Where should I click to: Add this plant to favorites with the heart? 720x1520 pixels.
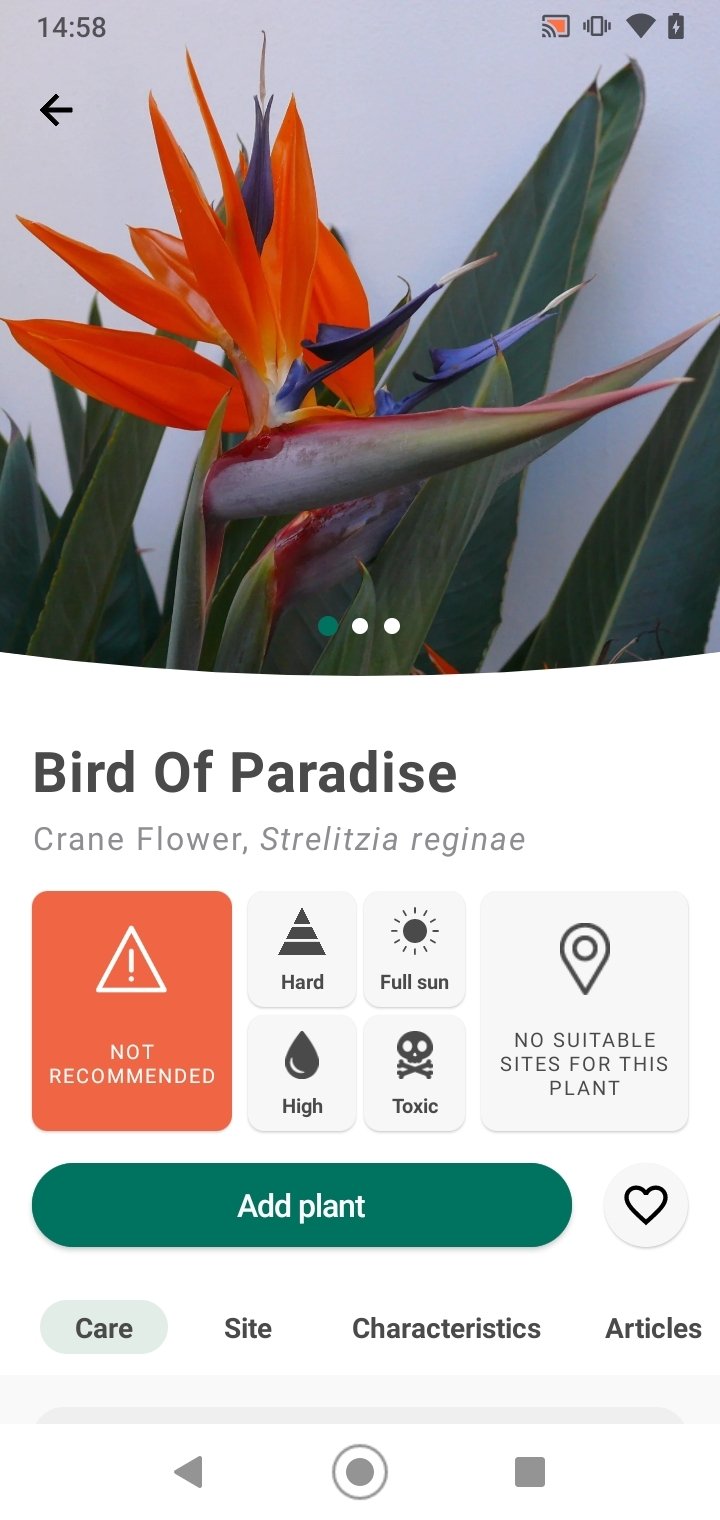(x=646, y=1205)
